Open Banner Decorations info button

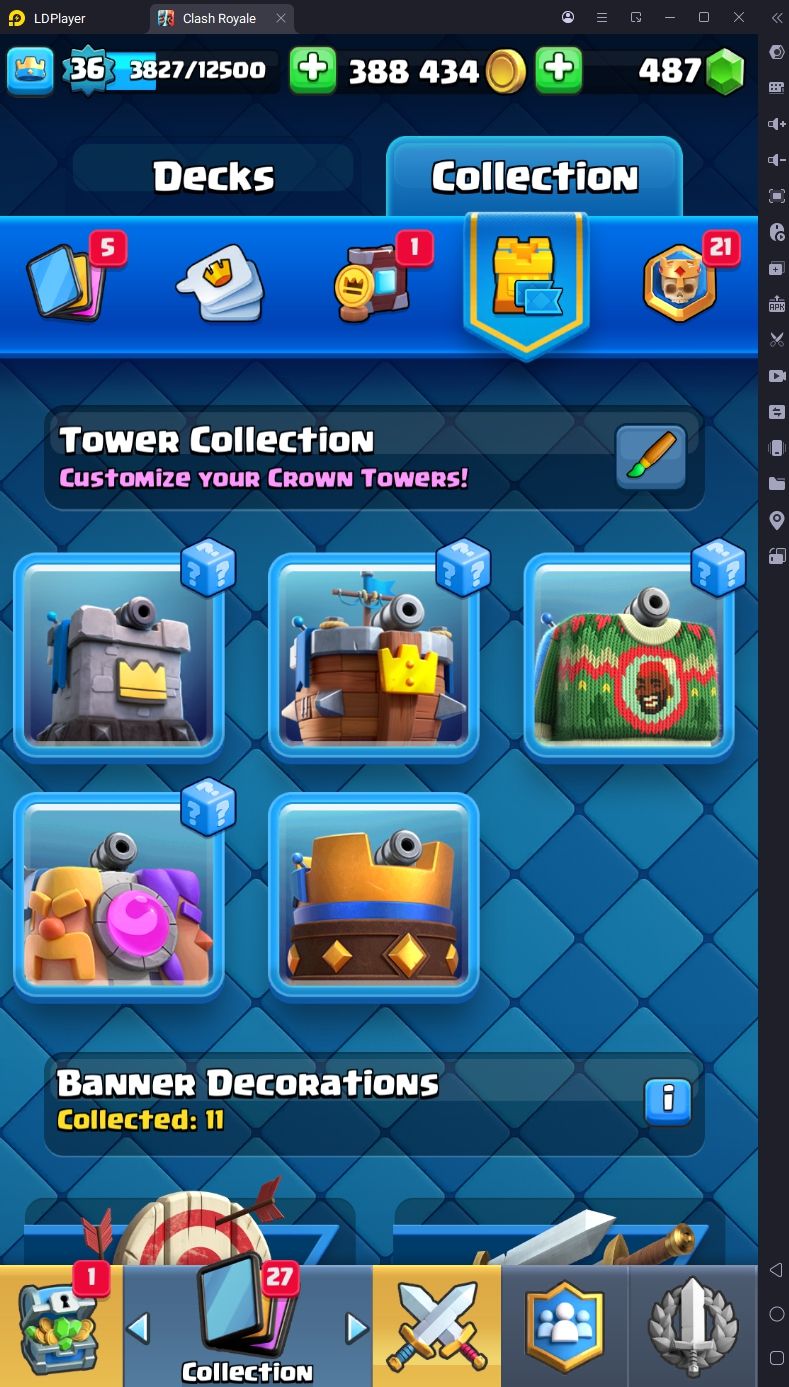[668, 1101]
